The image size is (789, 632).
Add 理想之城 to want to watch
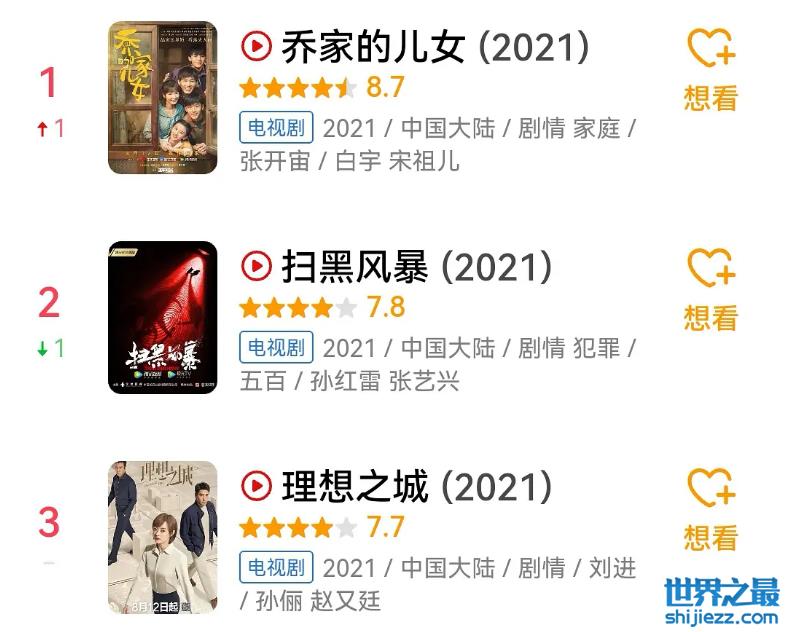click(x=711, y=509)
